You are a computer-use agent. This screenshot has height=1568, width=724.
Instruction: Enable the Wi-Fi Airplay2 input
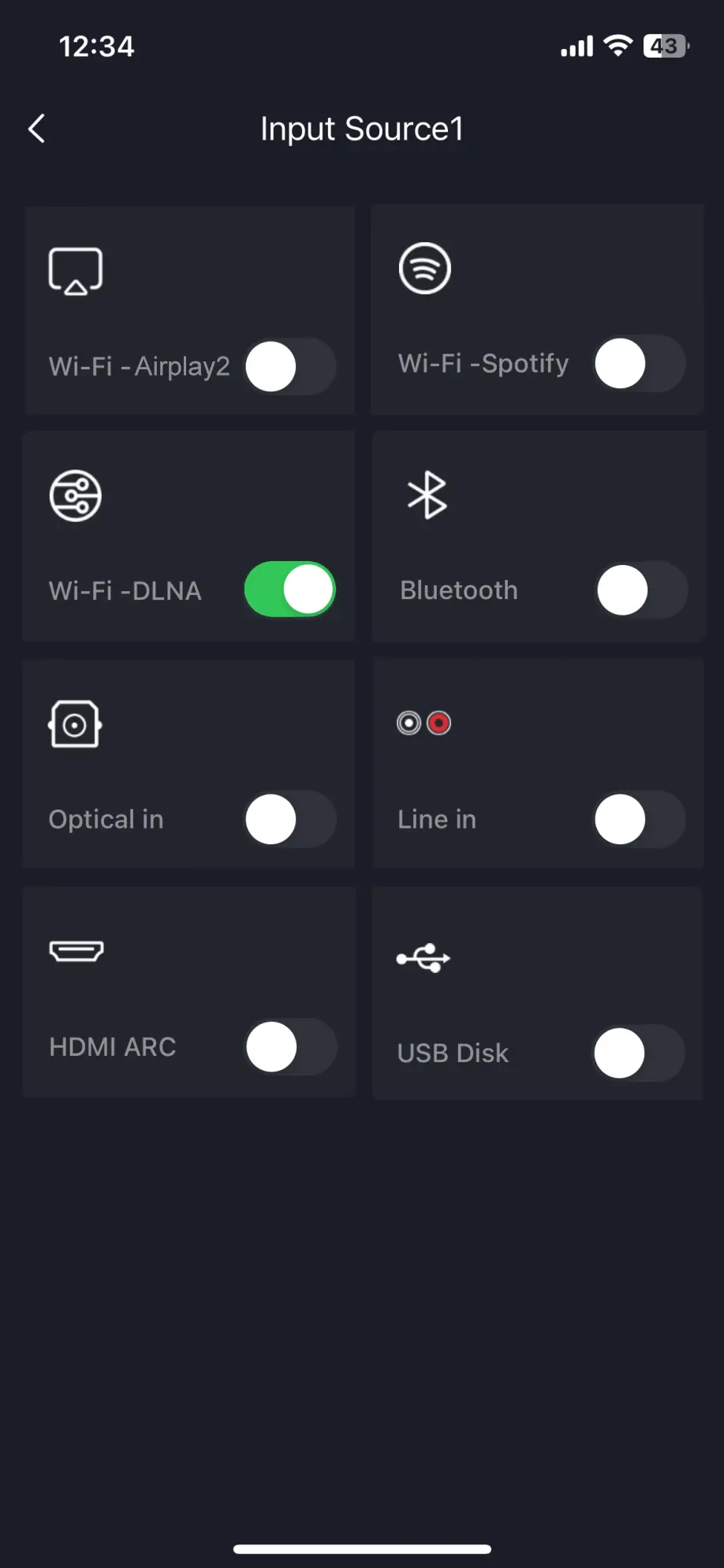pyautogui.click(x=289, y=366)
